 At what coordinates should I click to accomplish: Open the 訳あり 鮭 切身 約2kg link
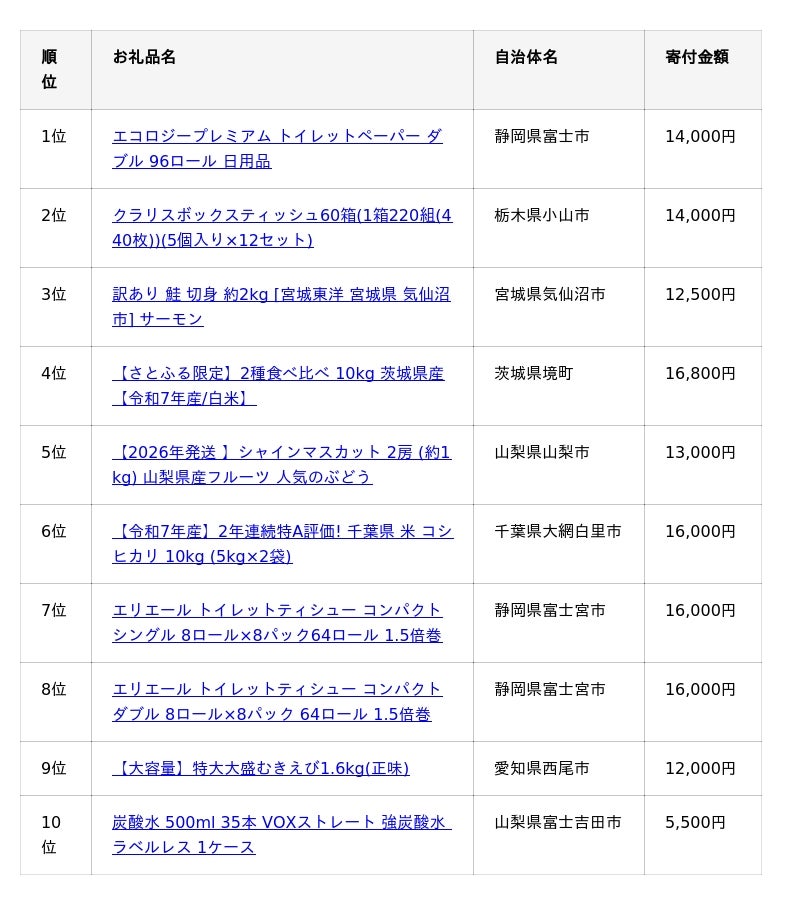pos(281,307)
